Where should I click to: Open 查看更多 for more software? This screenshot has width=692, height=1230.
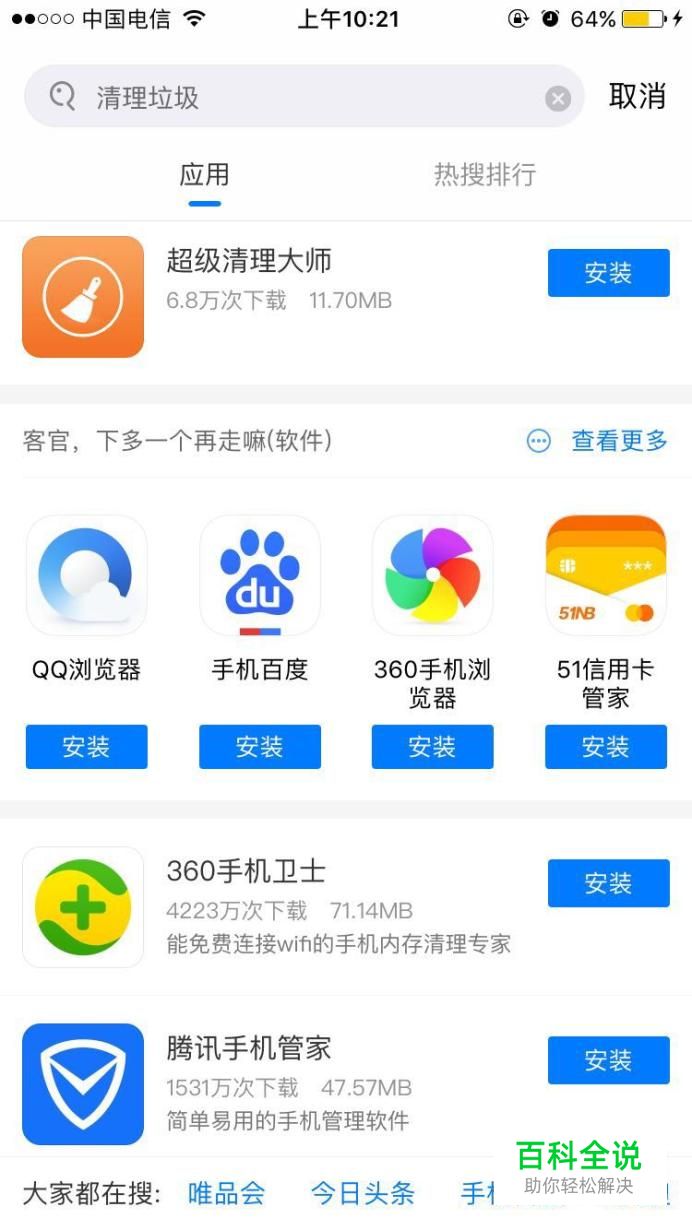tap(618, 441)
